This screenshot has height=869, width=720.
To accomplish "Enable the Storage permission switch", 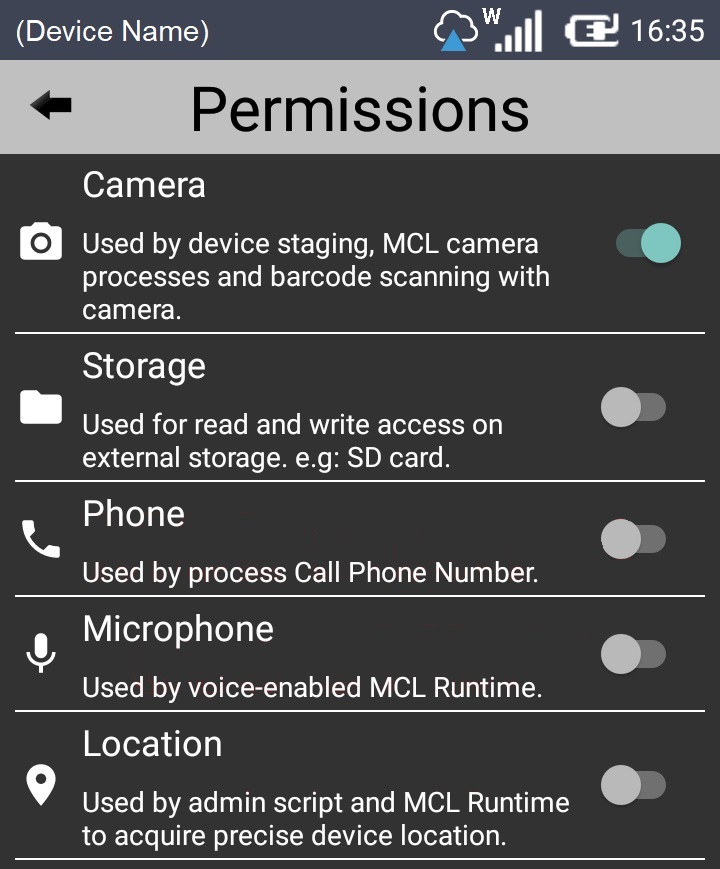I will click(x=633, y=407).
